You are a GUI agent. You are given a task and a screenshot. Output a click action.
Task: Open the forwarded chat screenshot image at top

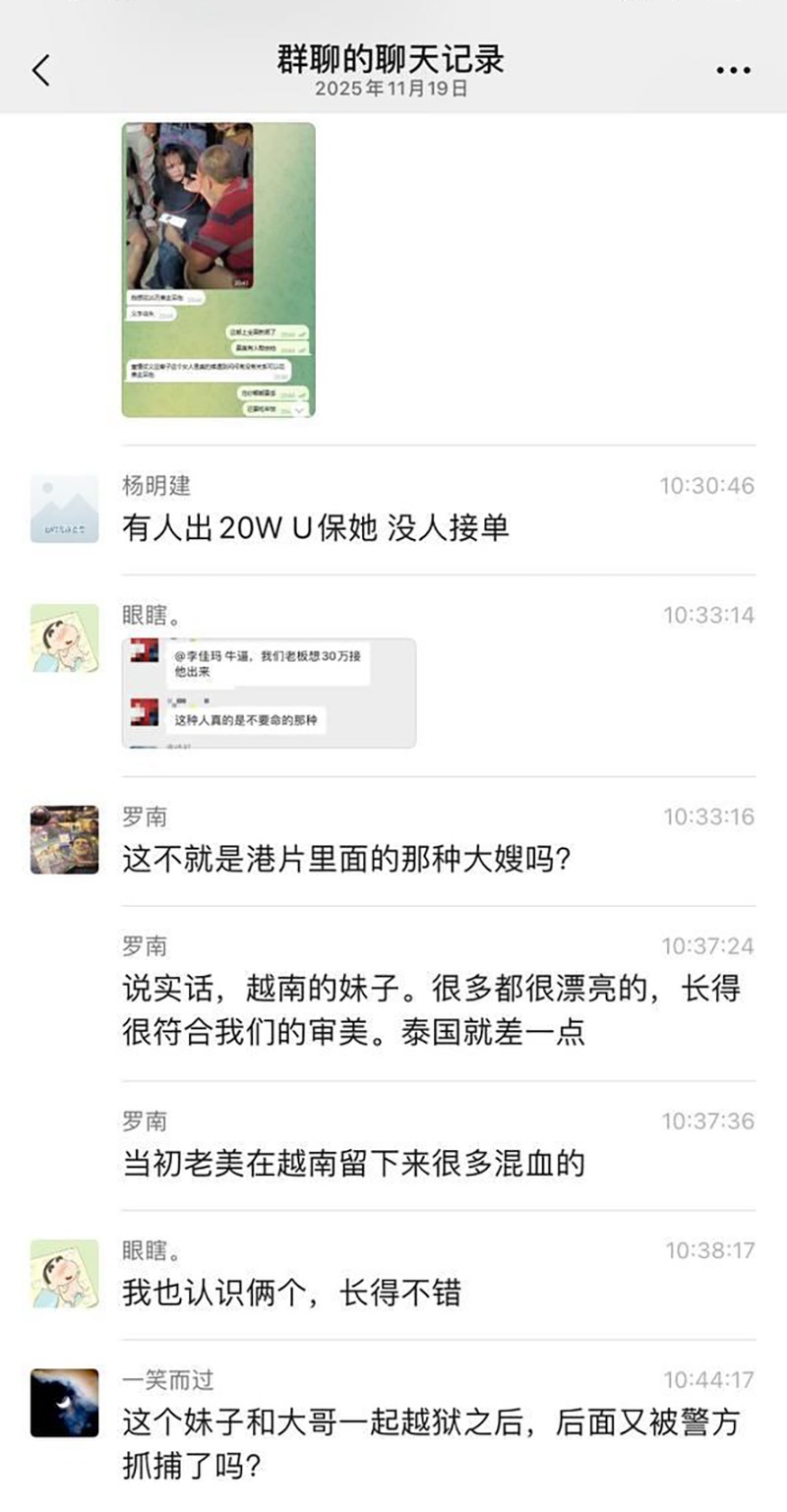click(x=218, y=270)
